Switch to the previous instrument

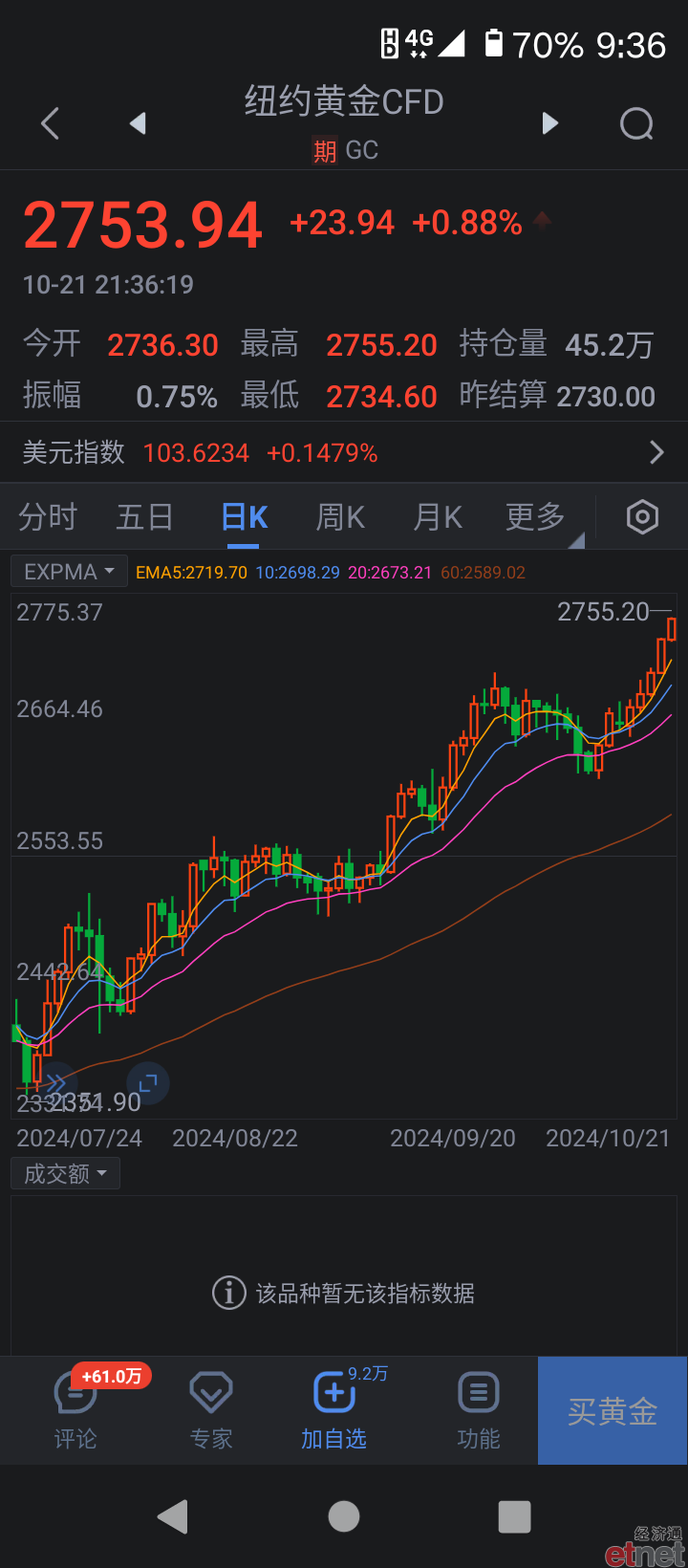(x=139, y=123)
